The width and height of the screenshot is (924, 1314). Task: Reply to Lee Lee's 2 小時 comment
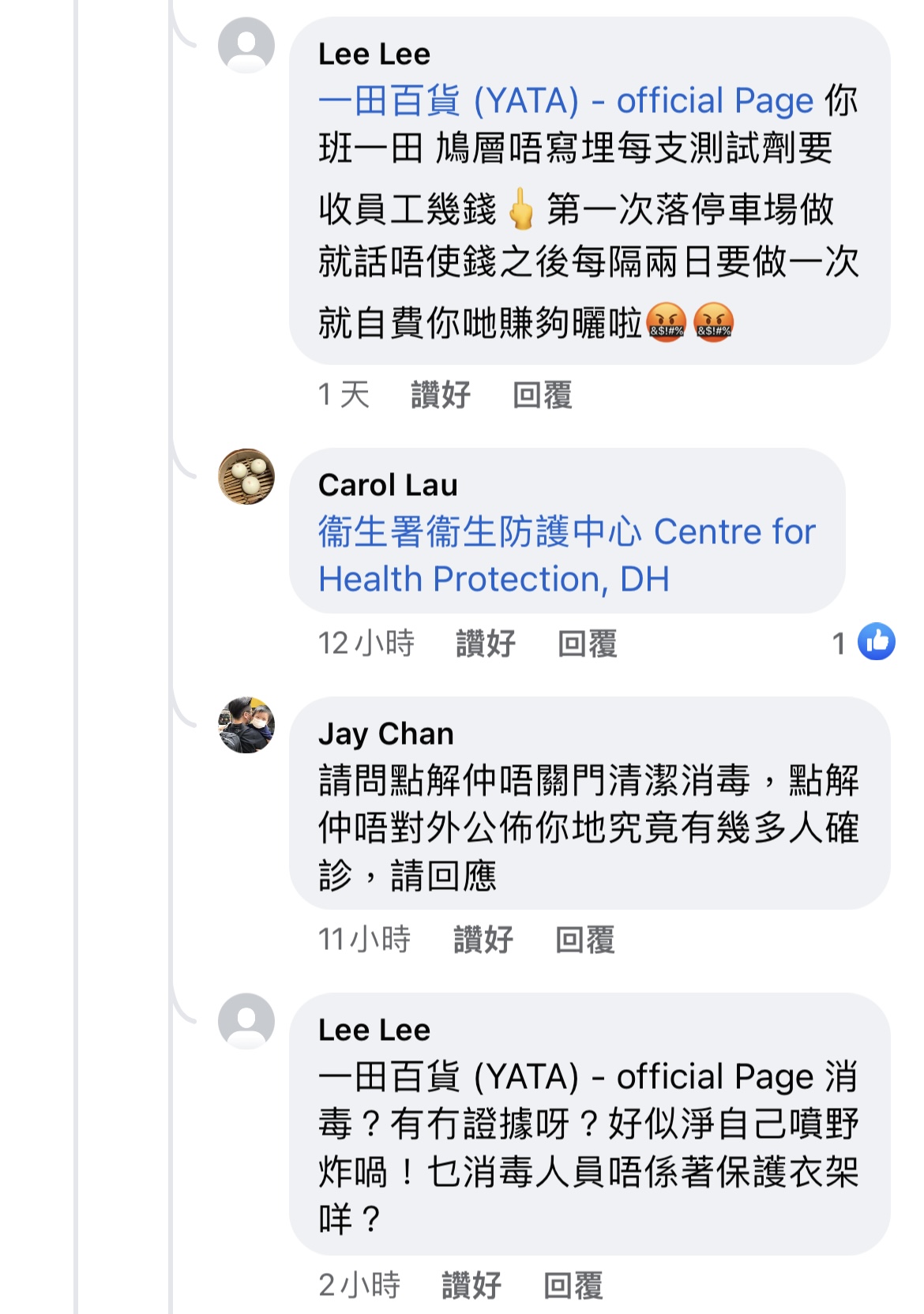click(x=573, y=1285)
